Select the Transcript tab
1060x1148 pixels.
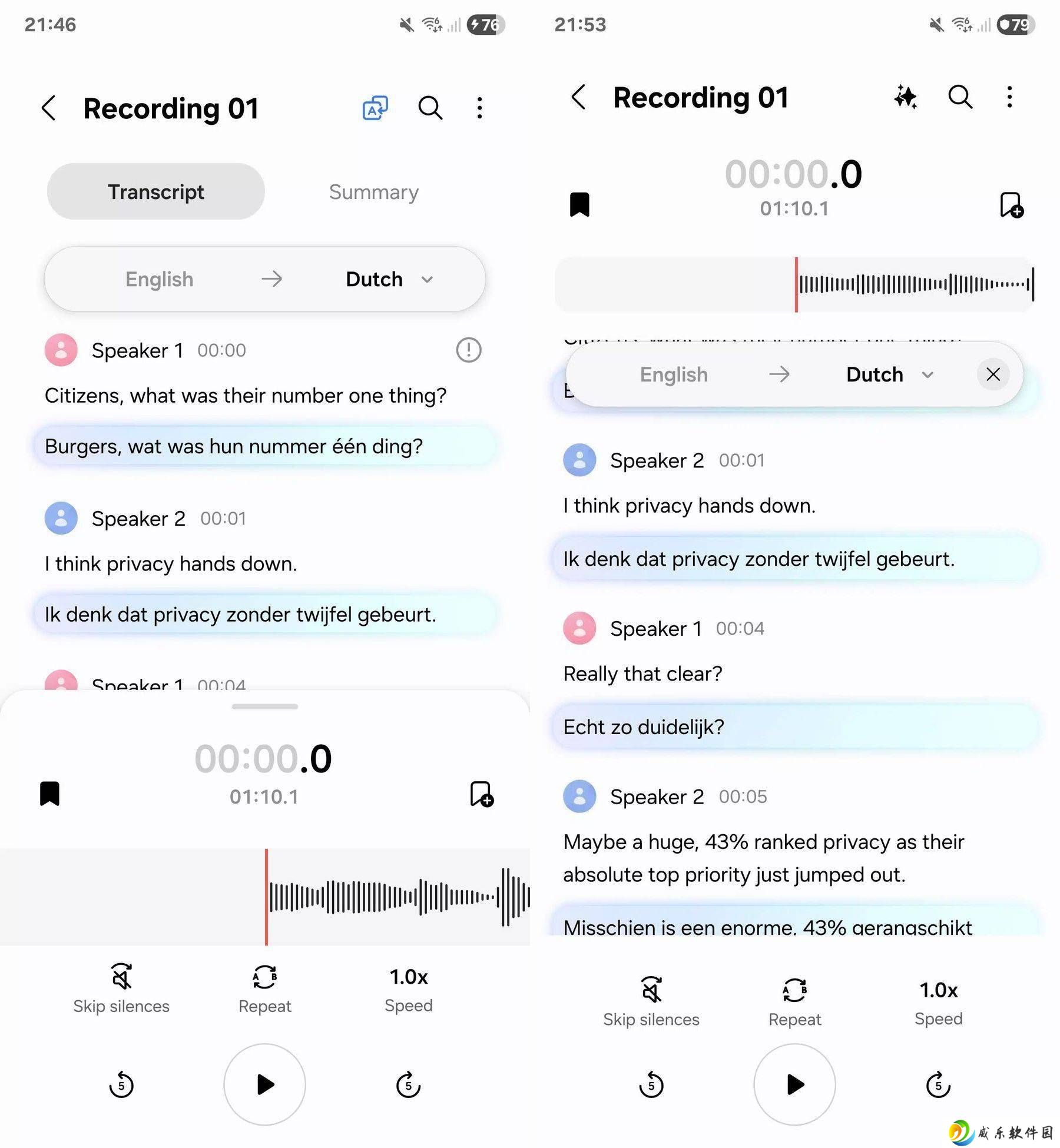[156, 192]
